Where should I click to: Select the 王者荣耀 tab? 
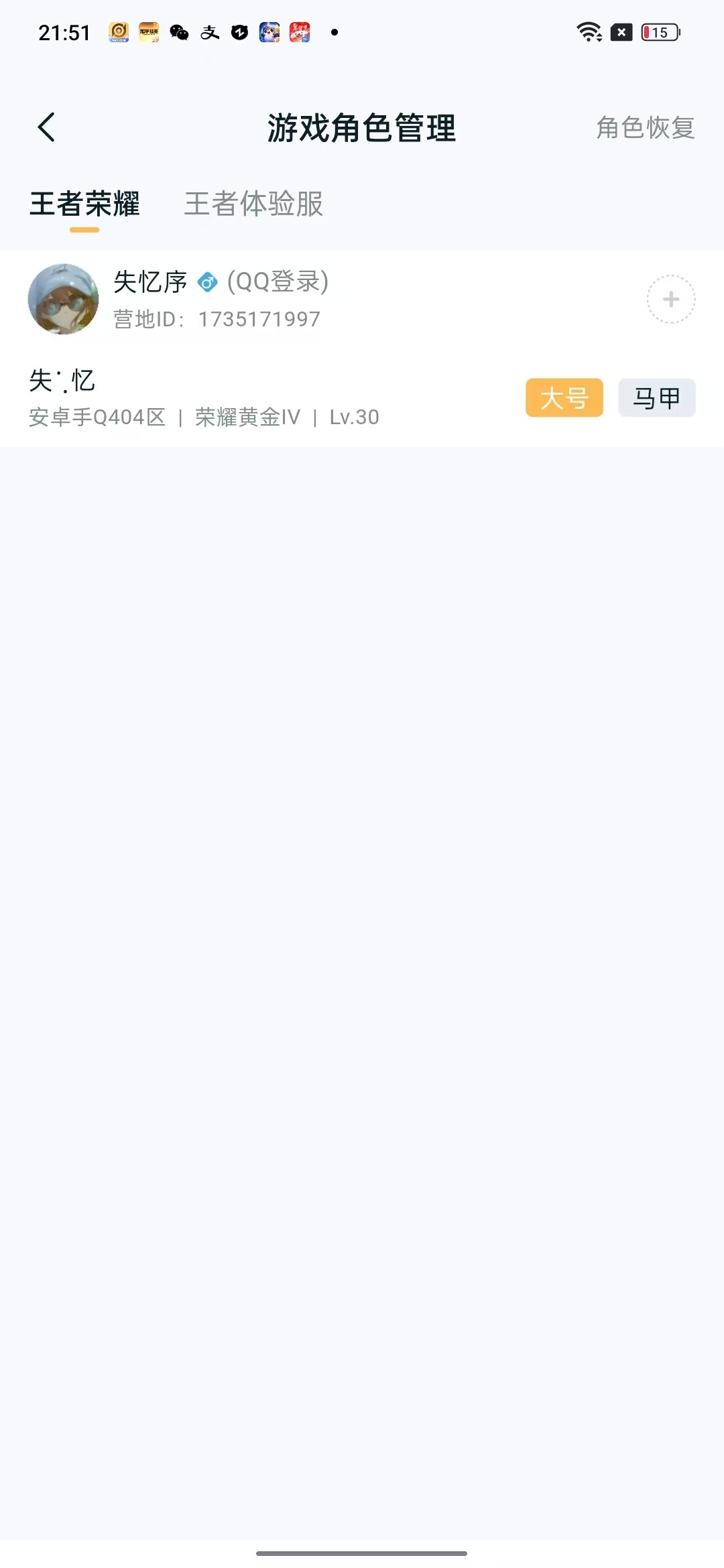[84, 204]
